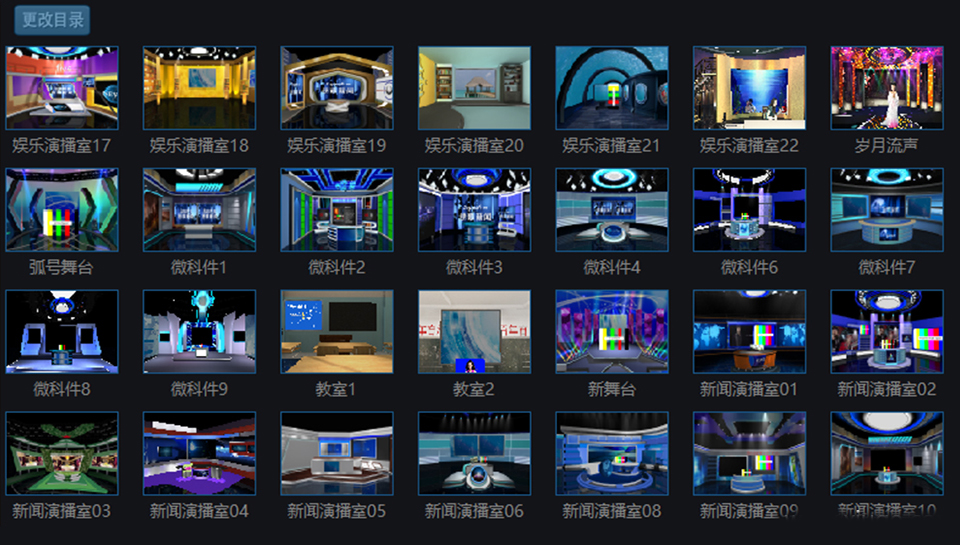This screenshot has width=960, height=545.
Task: Select the 新闻演播室01 news studio
Action: [749, 332]
